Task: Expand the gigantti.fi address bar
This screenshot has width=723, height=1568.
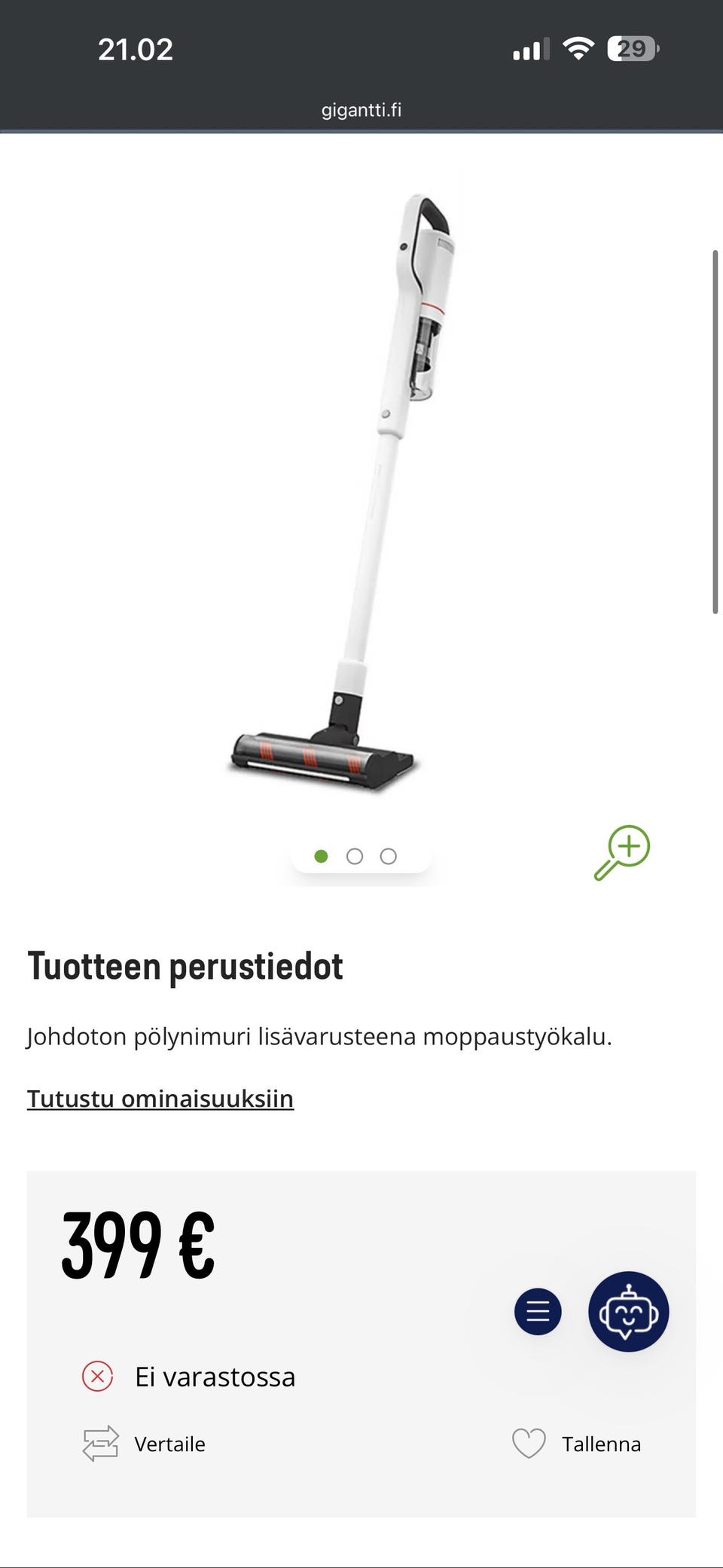Action: coord(361,111)
